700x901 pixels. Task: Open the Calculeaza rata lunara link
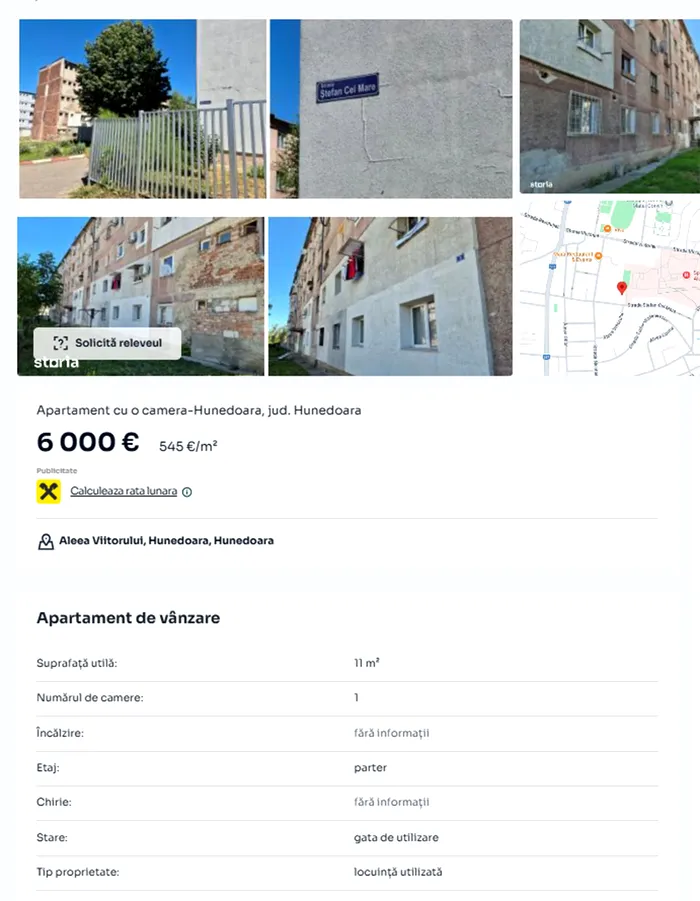[x=123, y=491]
